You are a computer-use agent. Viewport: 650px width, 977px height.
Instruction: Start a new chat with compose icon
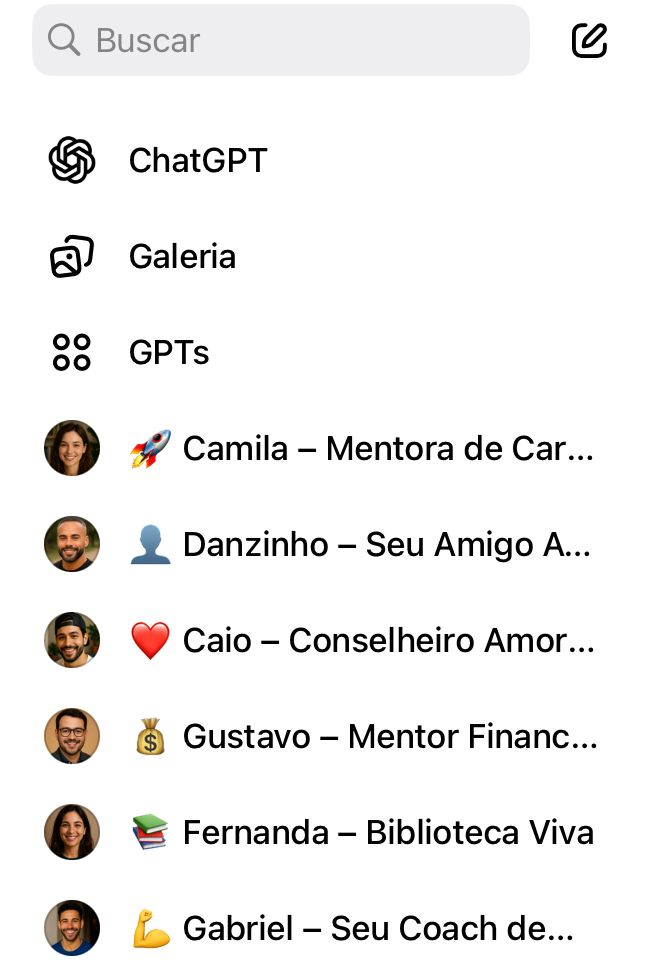[x=590, y=40]
